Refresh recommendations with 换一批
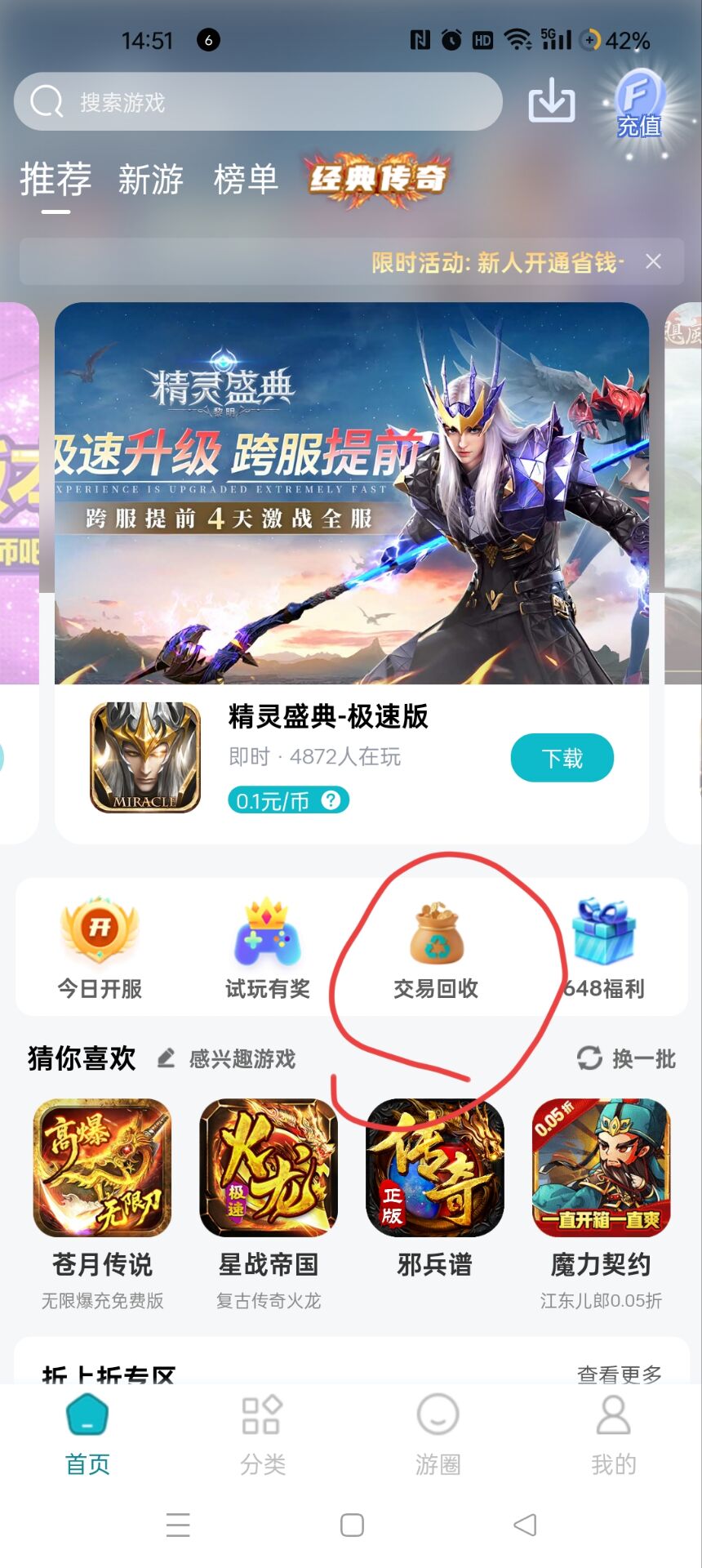The width and height of the screenshot is (702, 1568). (627, 1059)
